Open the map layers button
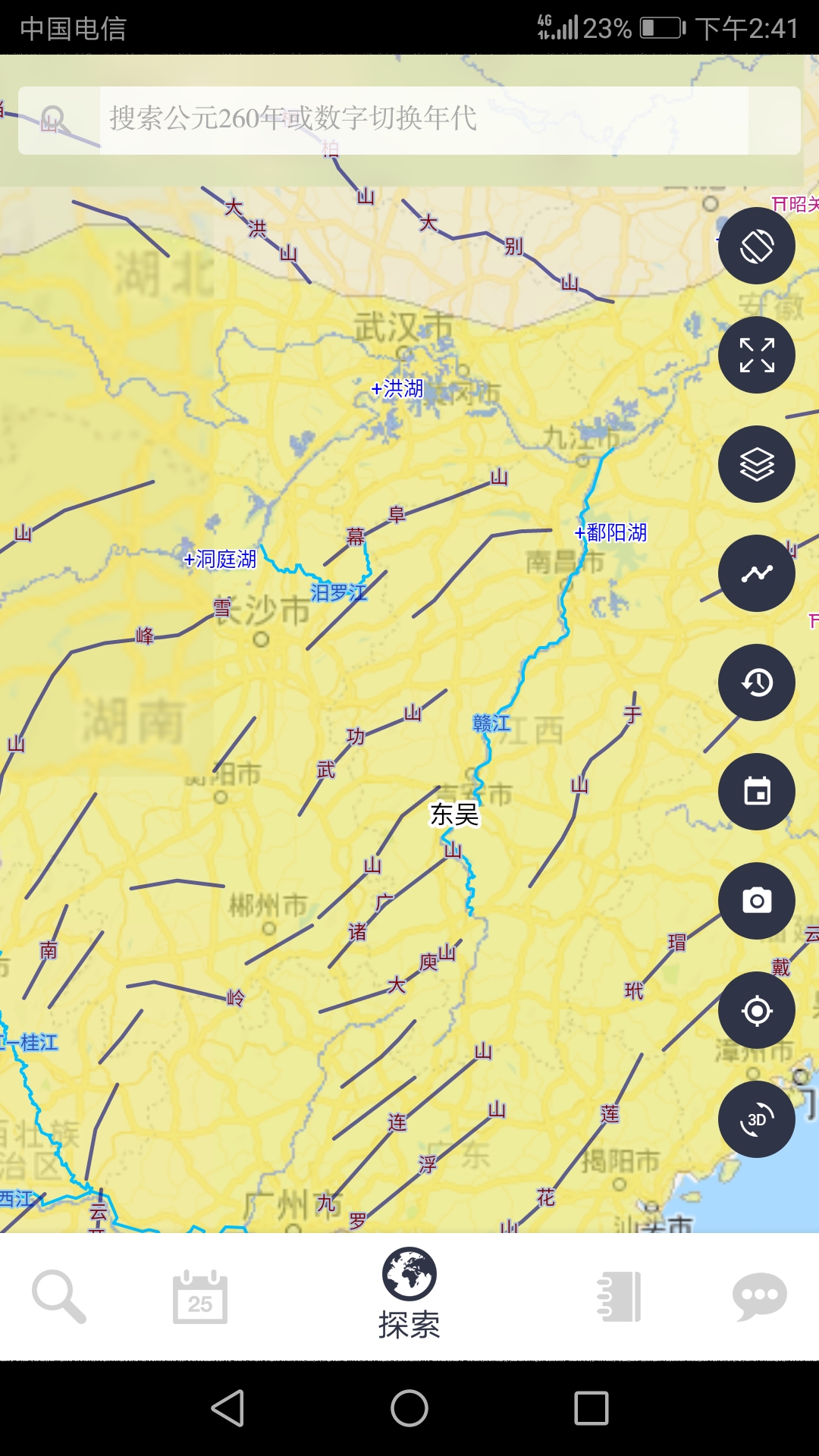This screenshot has height=1456, width=819. [x=756, y=464]
